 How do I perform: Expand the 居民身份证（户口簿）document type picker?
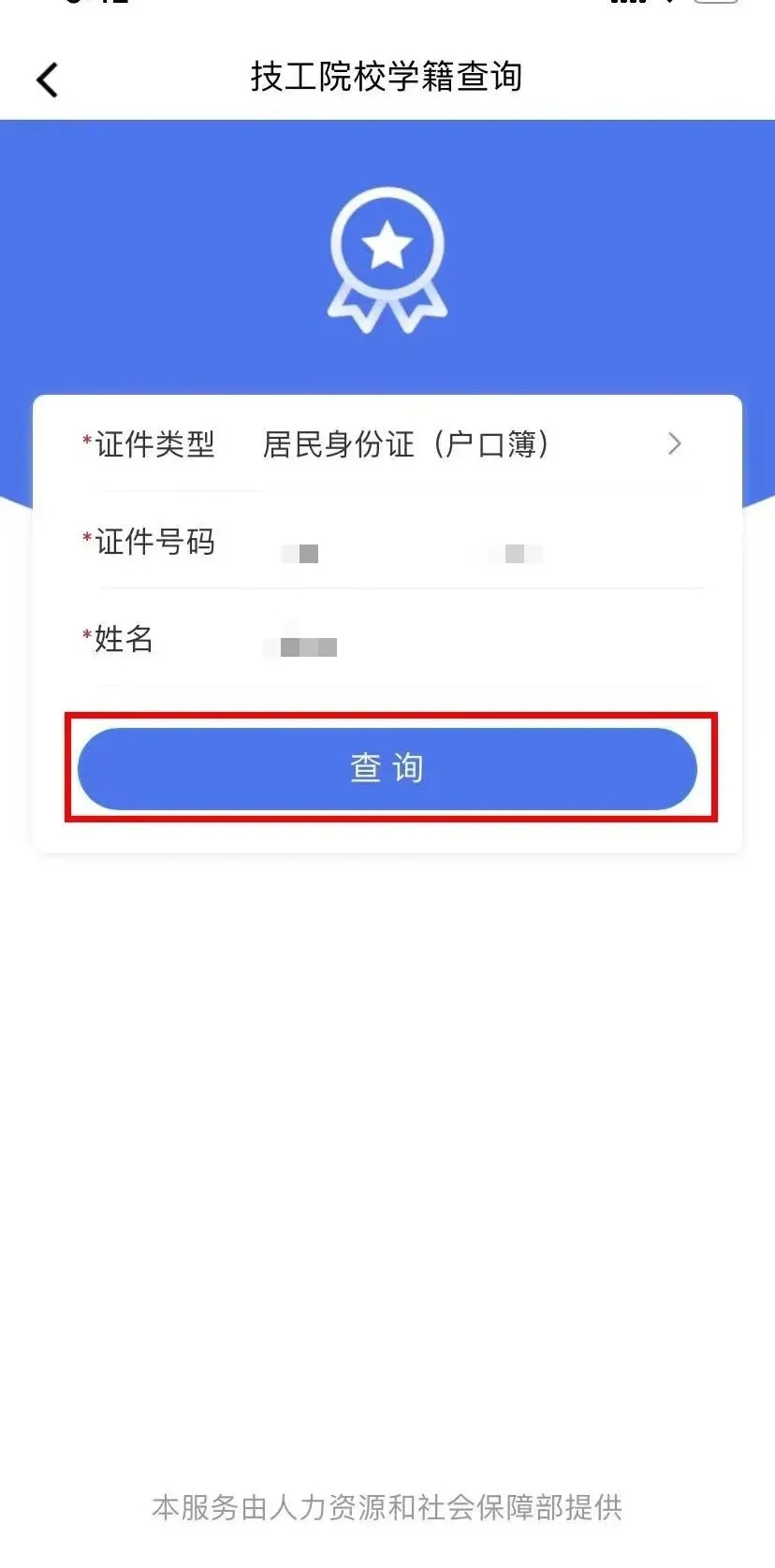pos(409,444)
